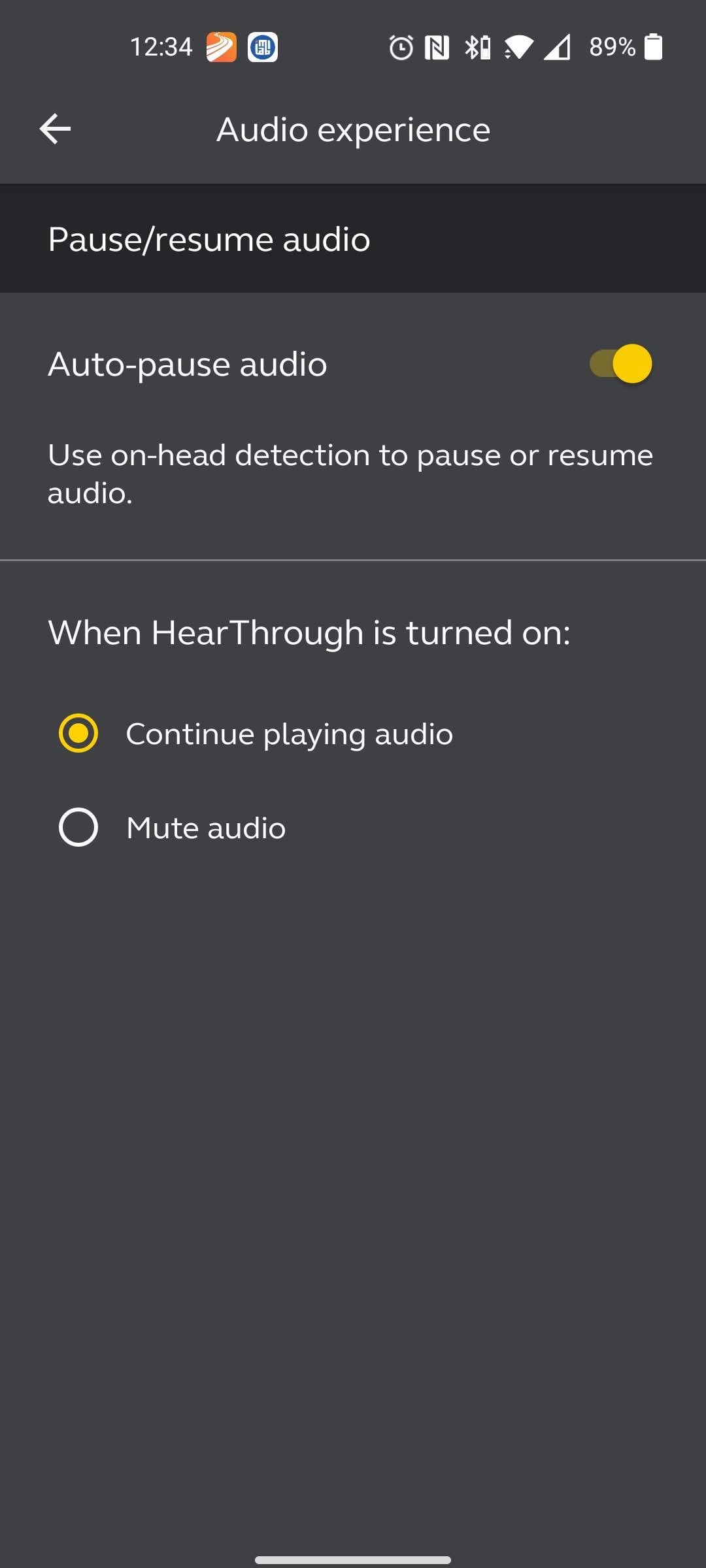Turn off the Auto-pause audio switch
This screenshot has width=706, height=1568.
(620, 364)
